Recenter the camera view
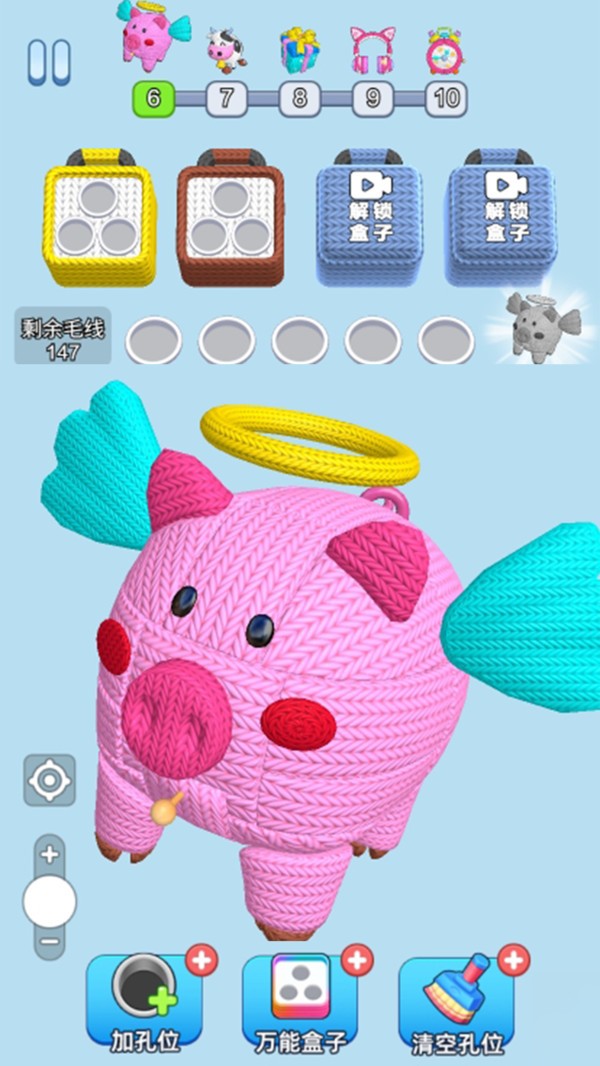Viewport: 600px width, 1066px height. click(49, 780)
